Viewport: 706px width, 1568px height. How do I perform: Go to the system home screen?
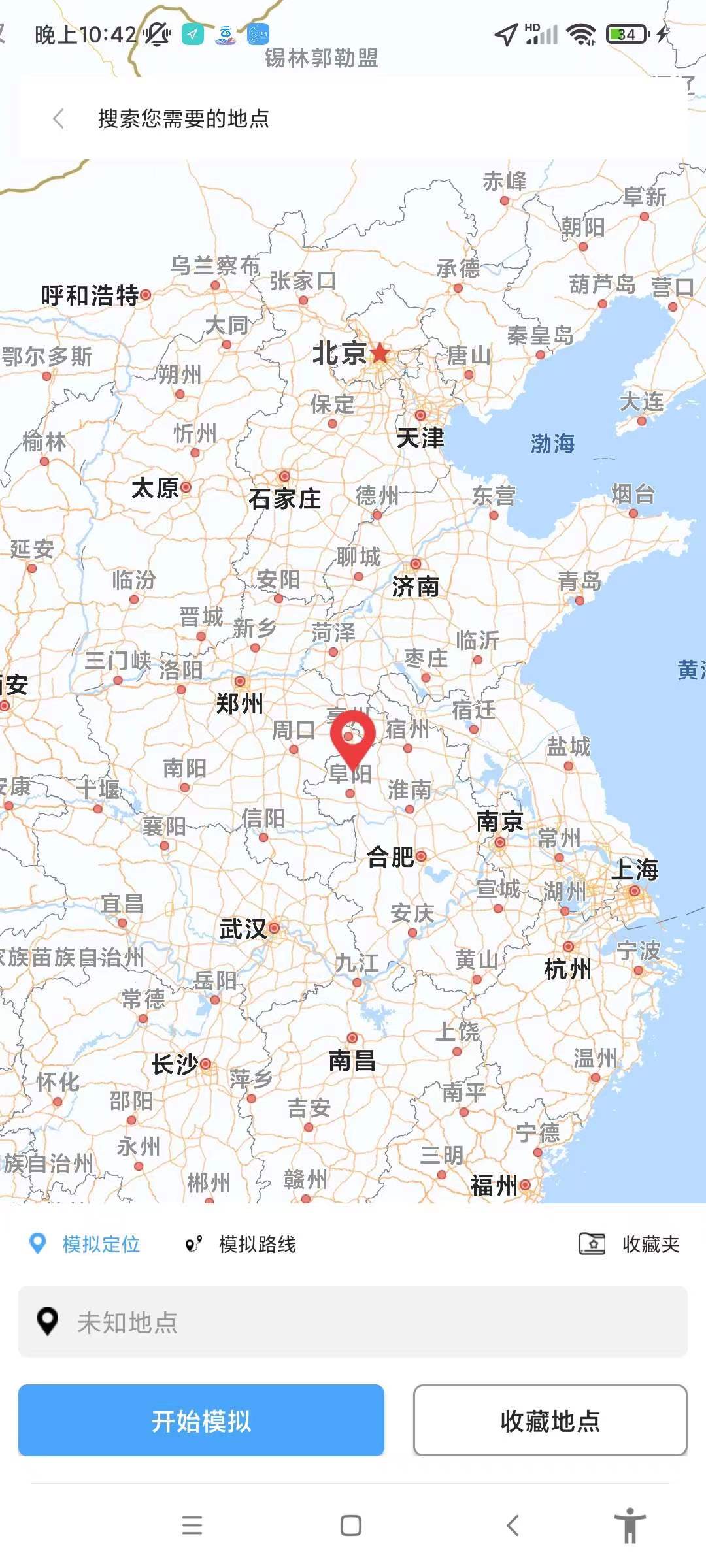351,1526
